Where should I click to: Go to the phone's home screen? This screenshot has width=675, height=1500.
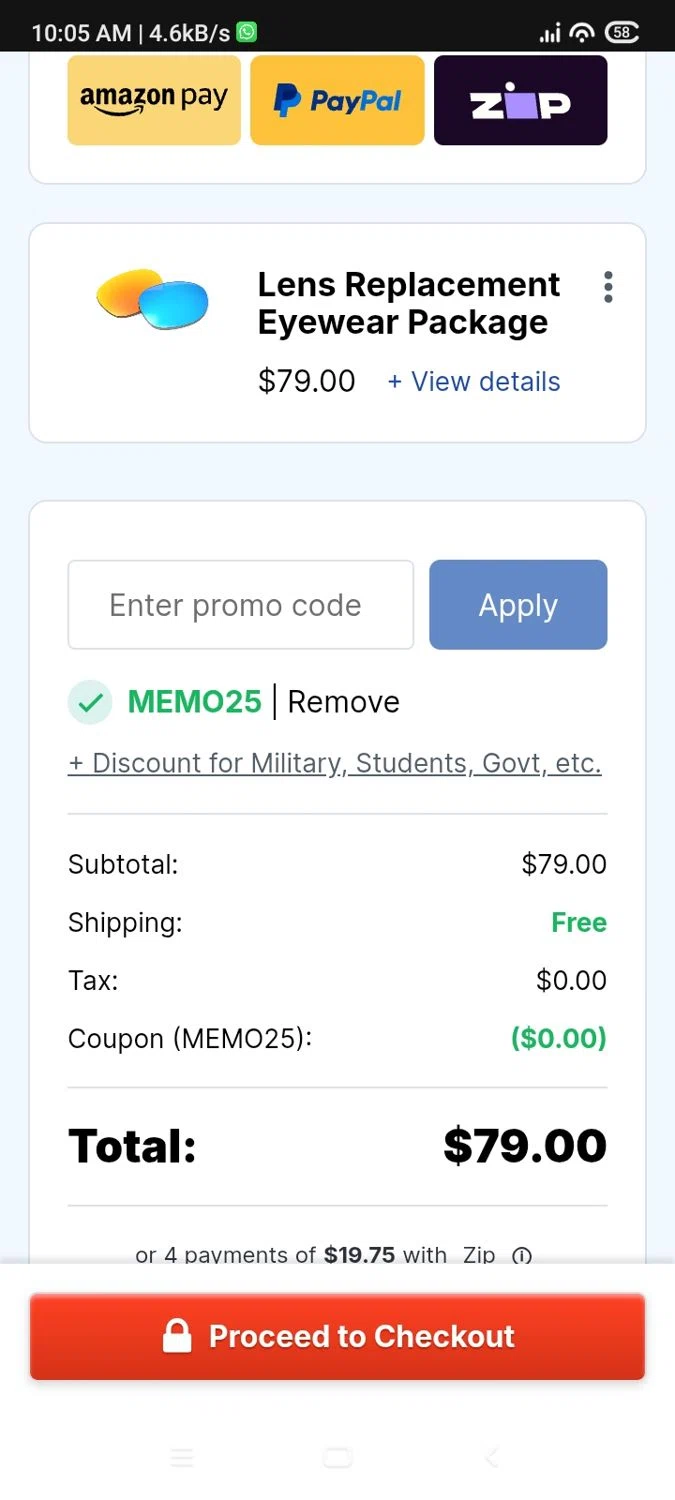point(337,1458)
